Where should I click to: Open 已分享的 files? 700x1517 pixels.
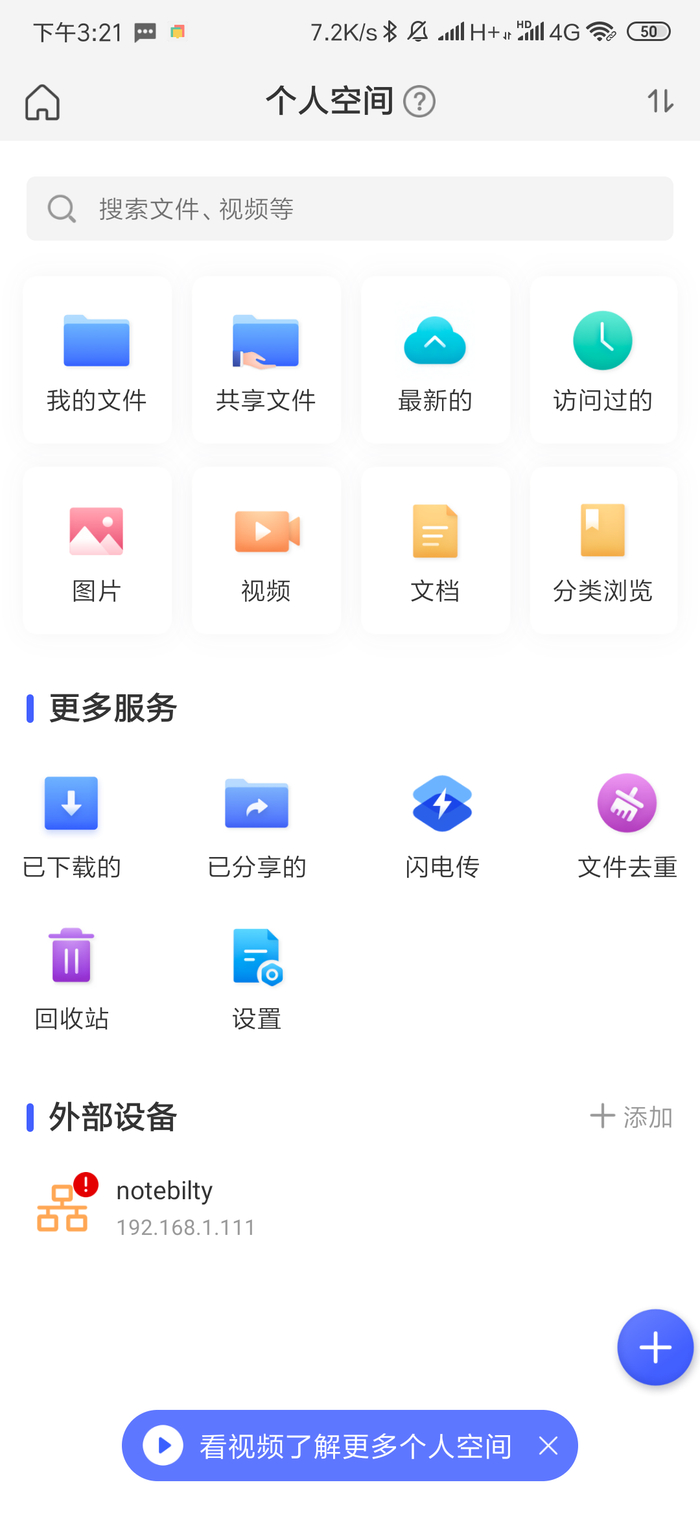257,826
